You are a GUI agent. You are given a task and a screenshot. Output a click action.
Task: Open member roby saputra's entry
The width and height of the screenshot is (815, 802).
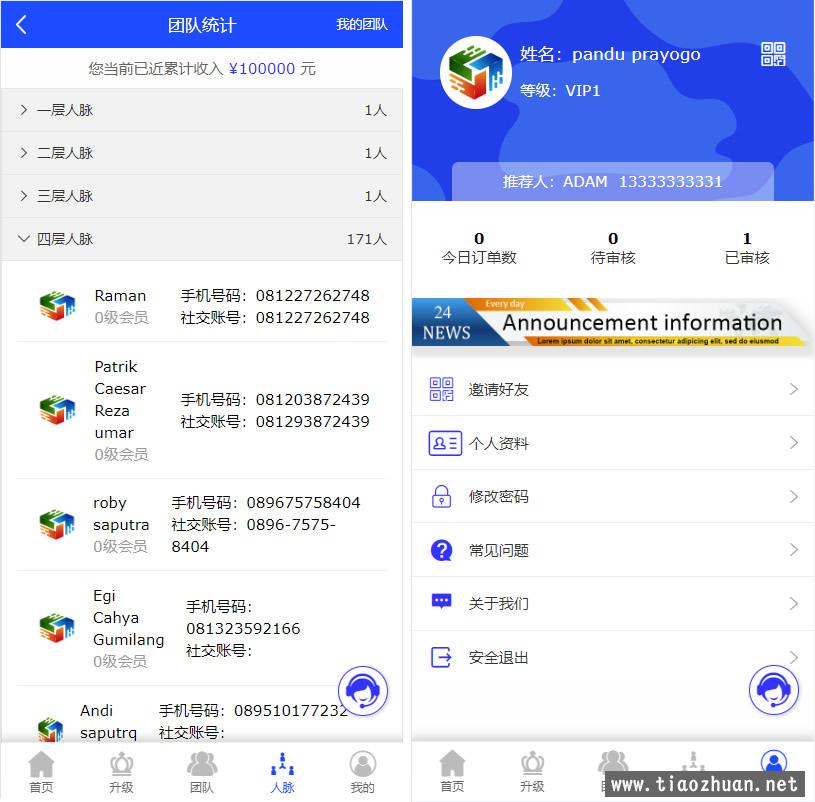click(201, 524)
